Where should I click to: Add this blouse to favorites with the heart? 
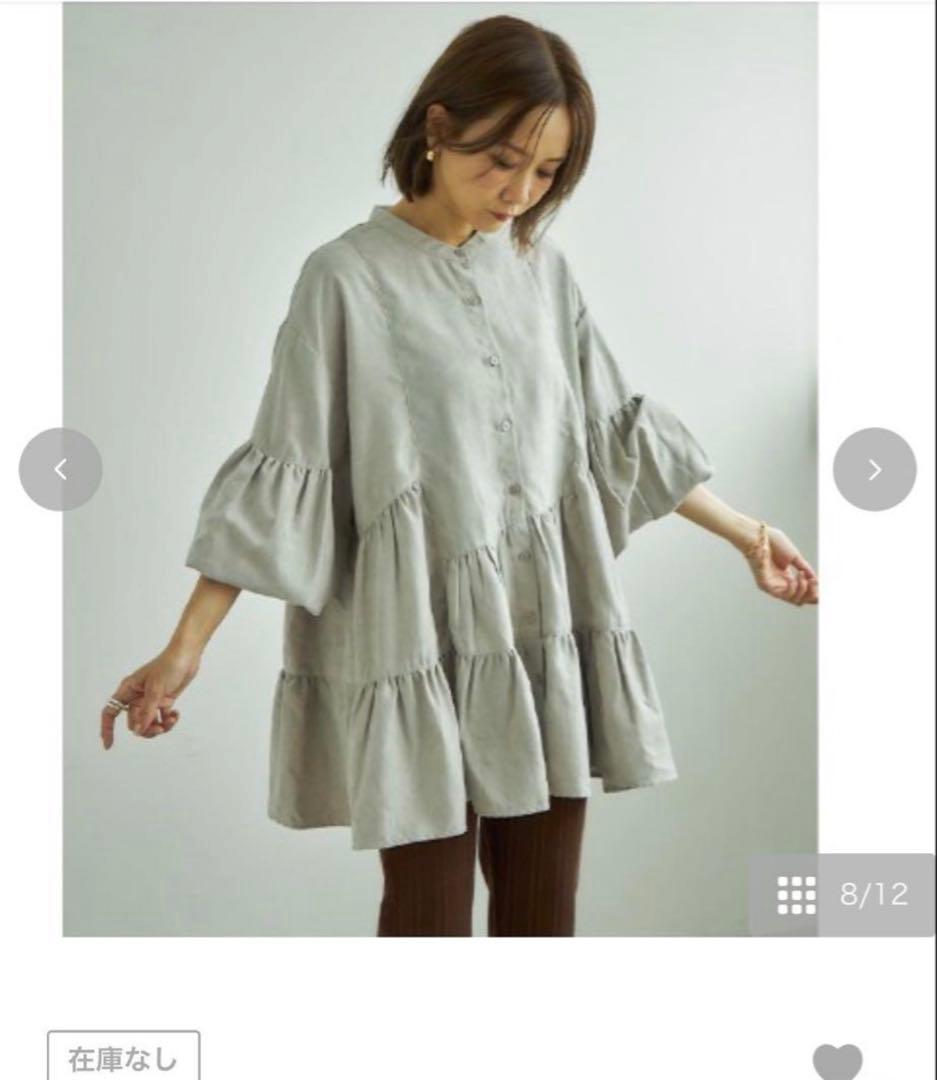tap(837, 1060)
